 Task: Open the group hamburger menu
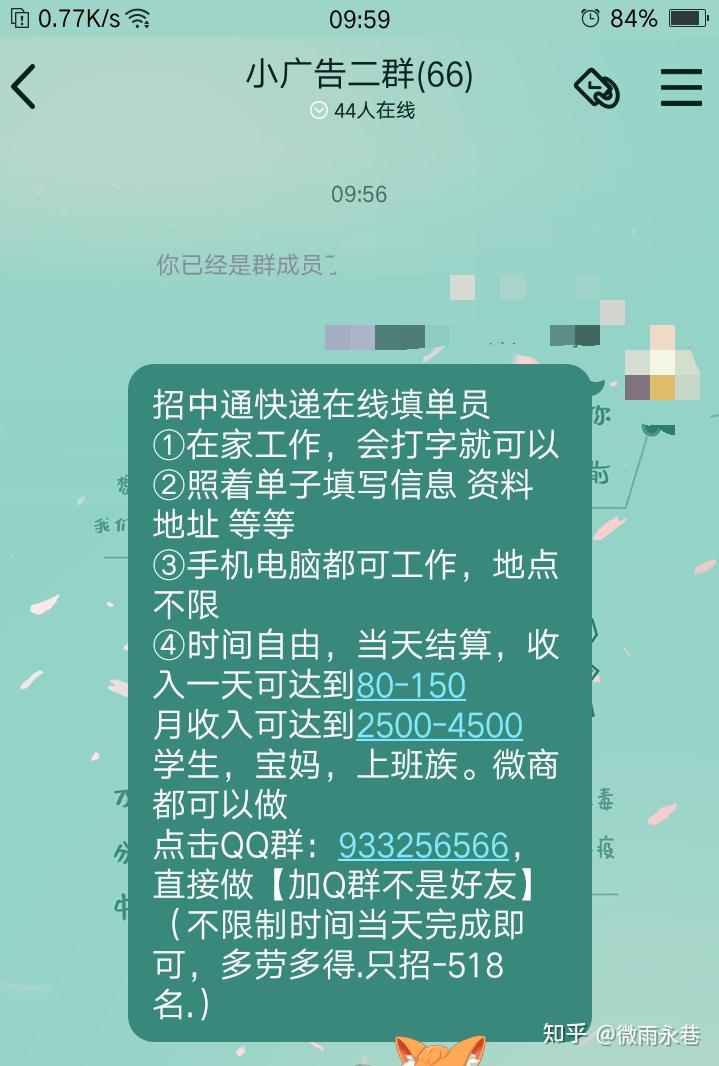681,88
